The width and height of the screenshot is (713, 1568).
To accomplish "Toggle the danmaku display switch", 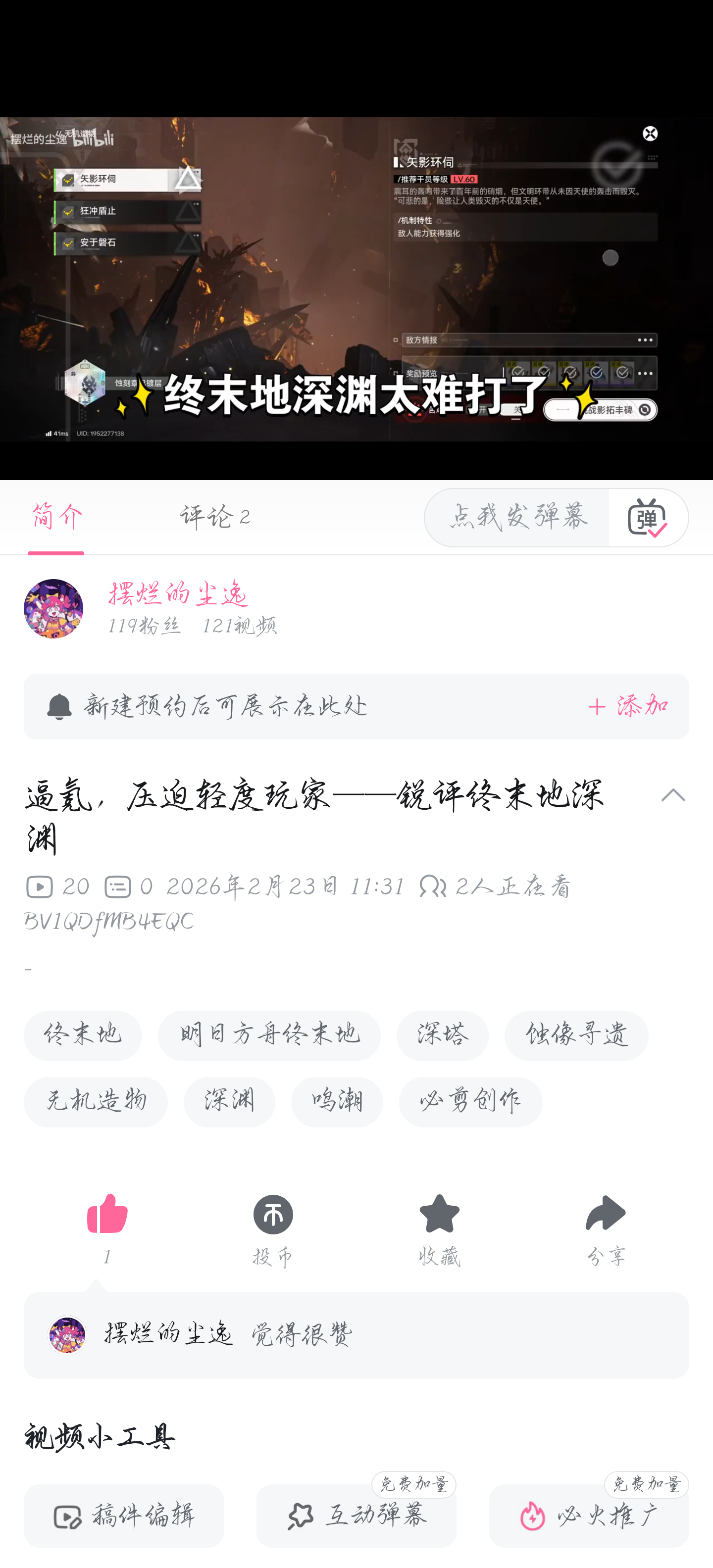I will (x=647, y=517).
